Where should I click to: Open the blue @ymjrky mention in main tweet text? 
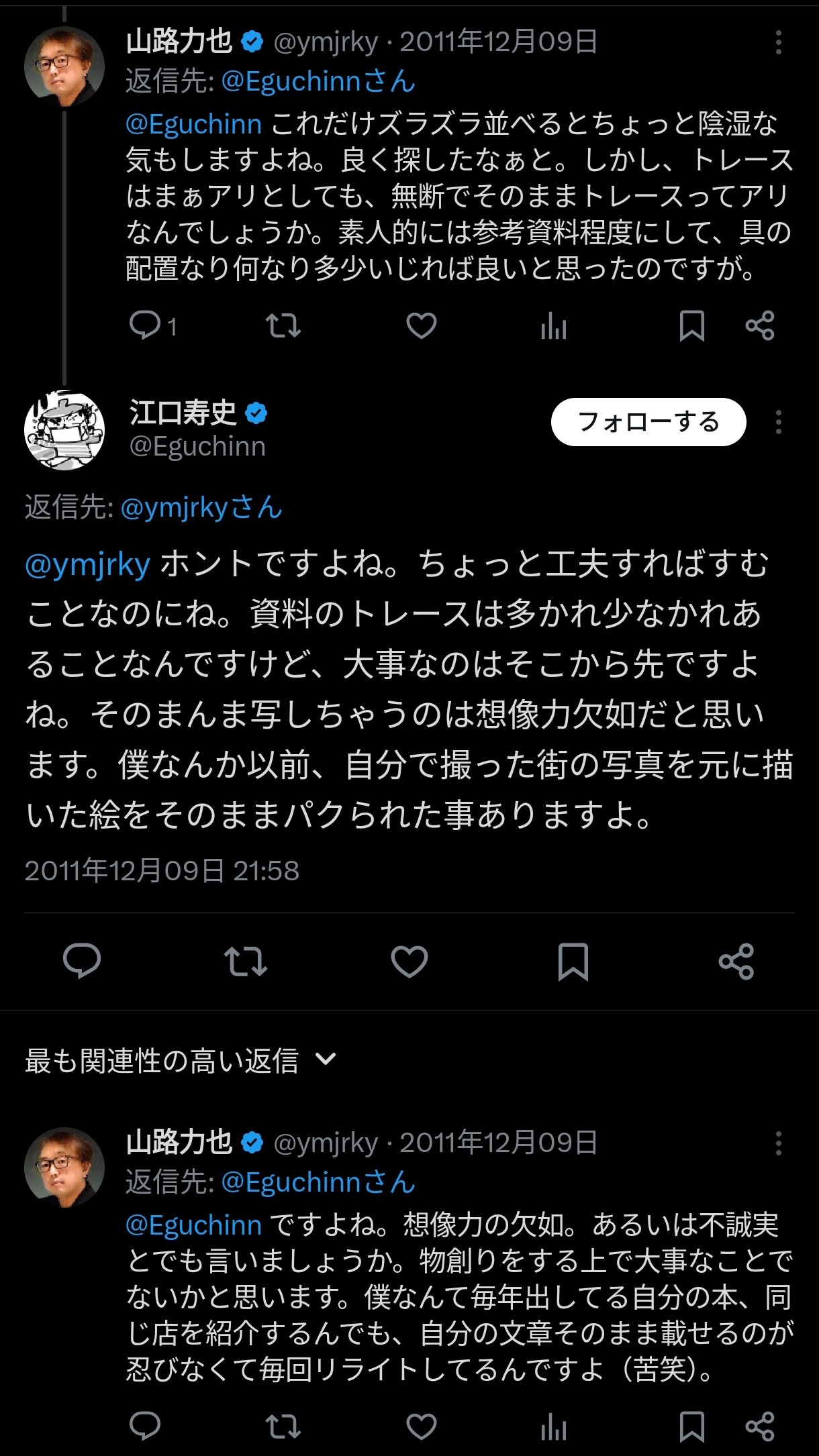tap(88, 564)
